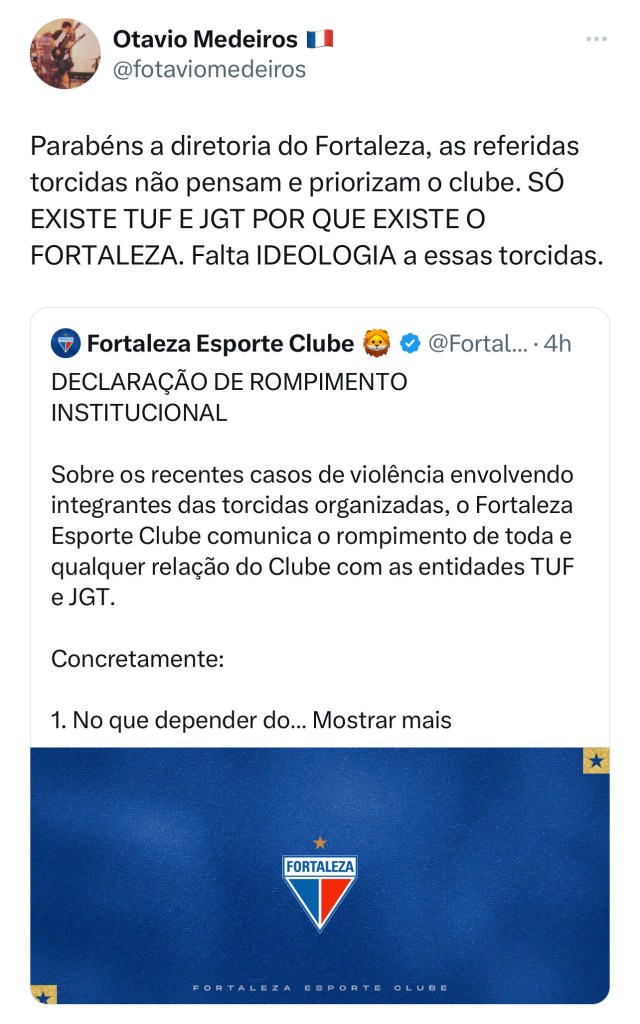Open the @fotaviomedeiros profile handle
Image resolution: width=640 pixels, height=1024 pixels.
(x=209, y=69)
